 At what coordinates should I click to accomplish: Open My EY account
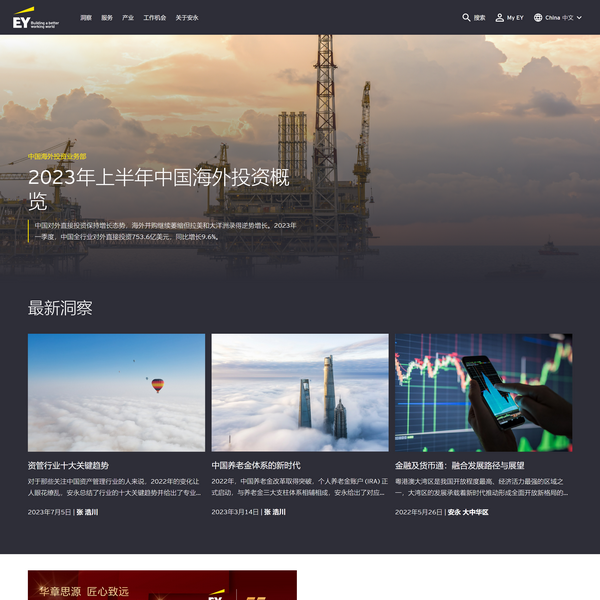[509, 18]
